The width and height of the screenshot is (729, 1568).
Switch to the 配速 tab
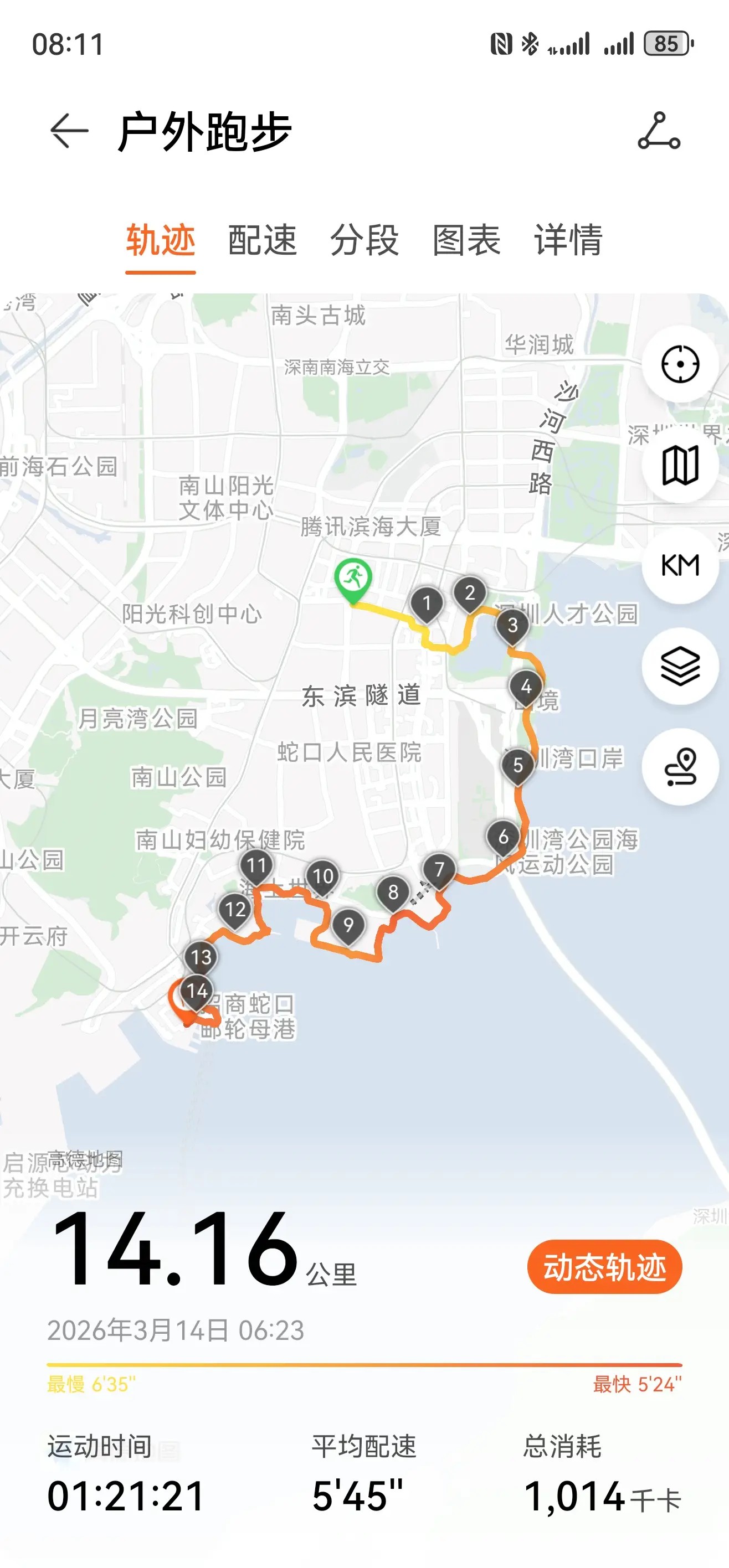tap(263, 240)
